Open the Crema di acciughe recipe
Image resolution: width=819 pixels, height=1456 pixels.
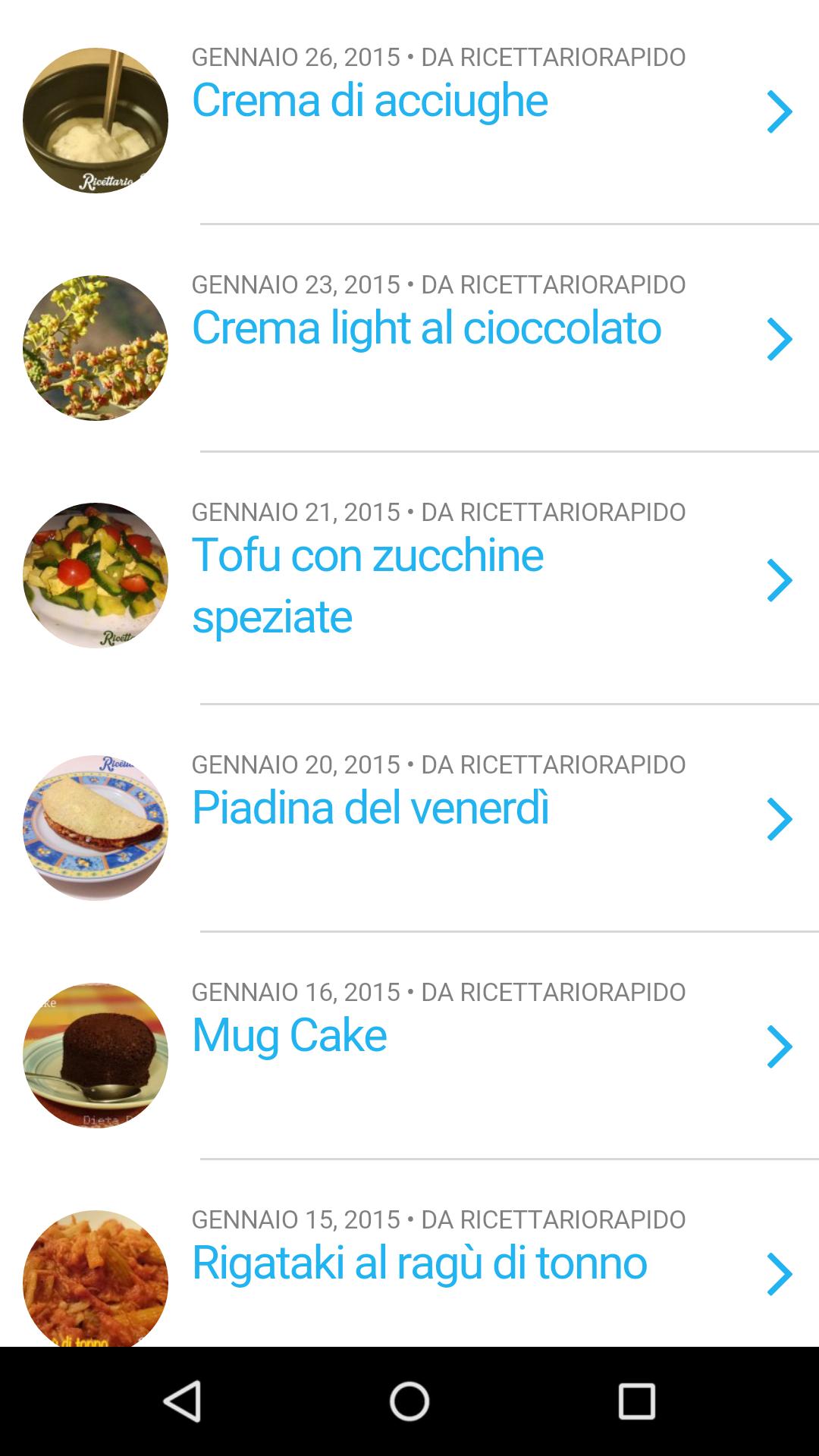coord(369,100)
